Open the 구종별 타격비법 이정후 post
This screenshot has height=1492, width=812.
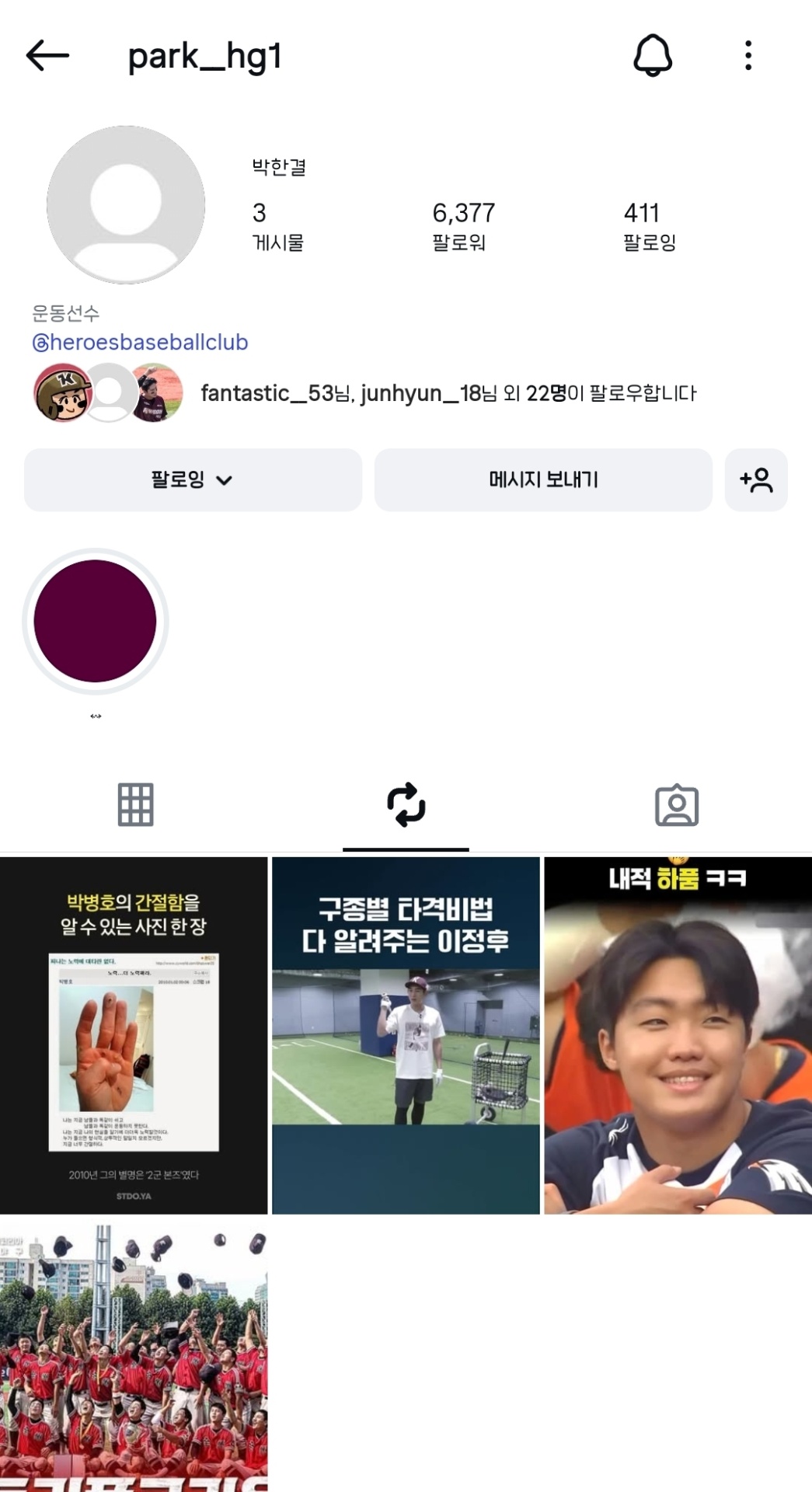coord(406,1035)
